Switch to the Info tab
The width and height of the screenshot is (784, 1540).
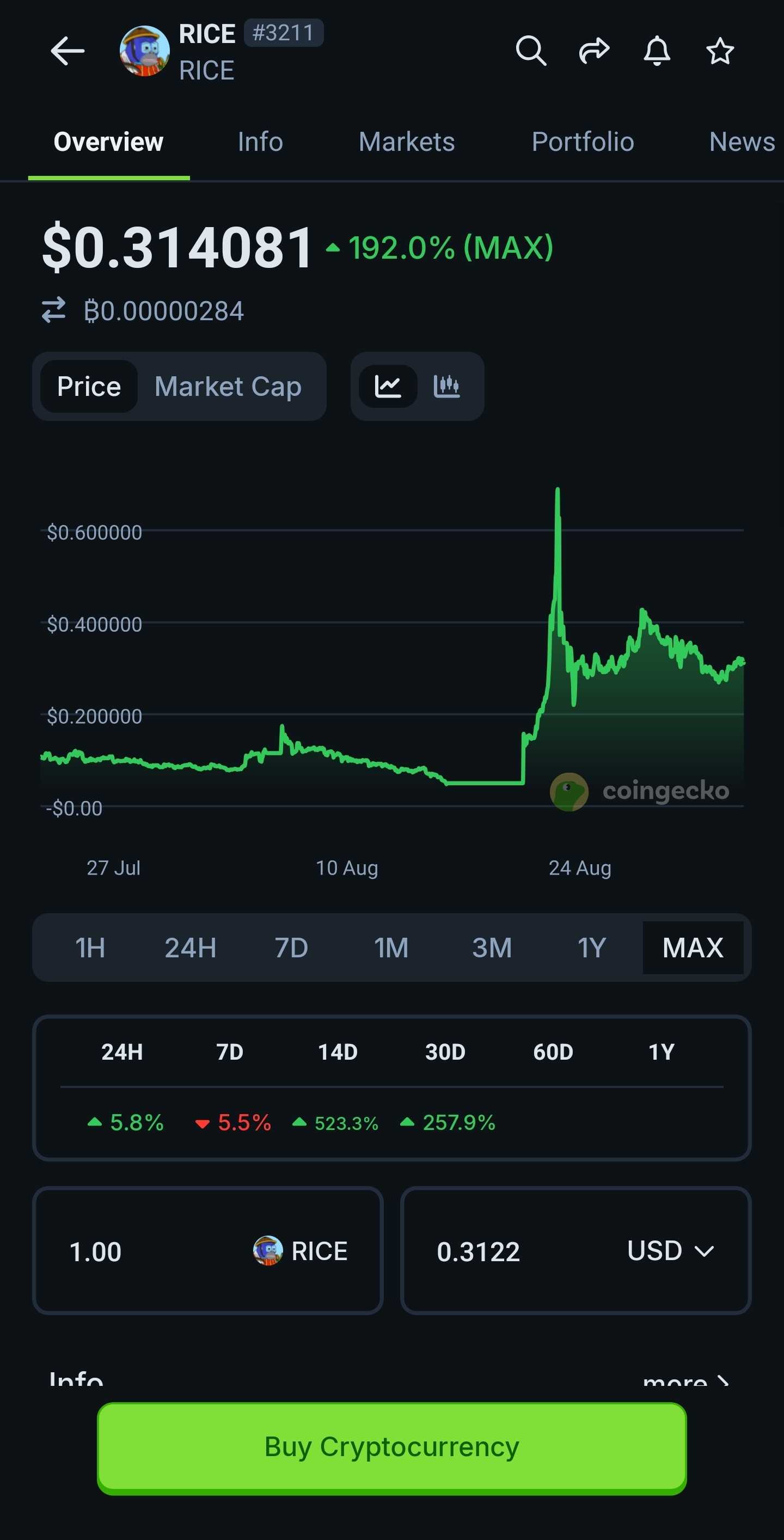coord(260,142)
